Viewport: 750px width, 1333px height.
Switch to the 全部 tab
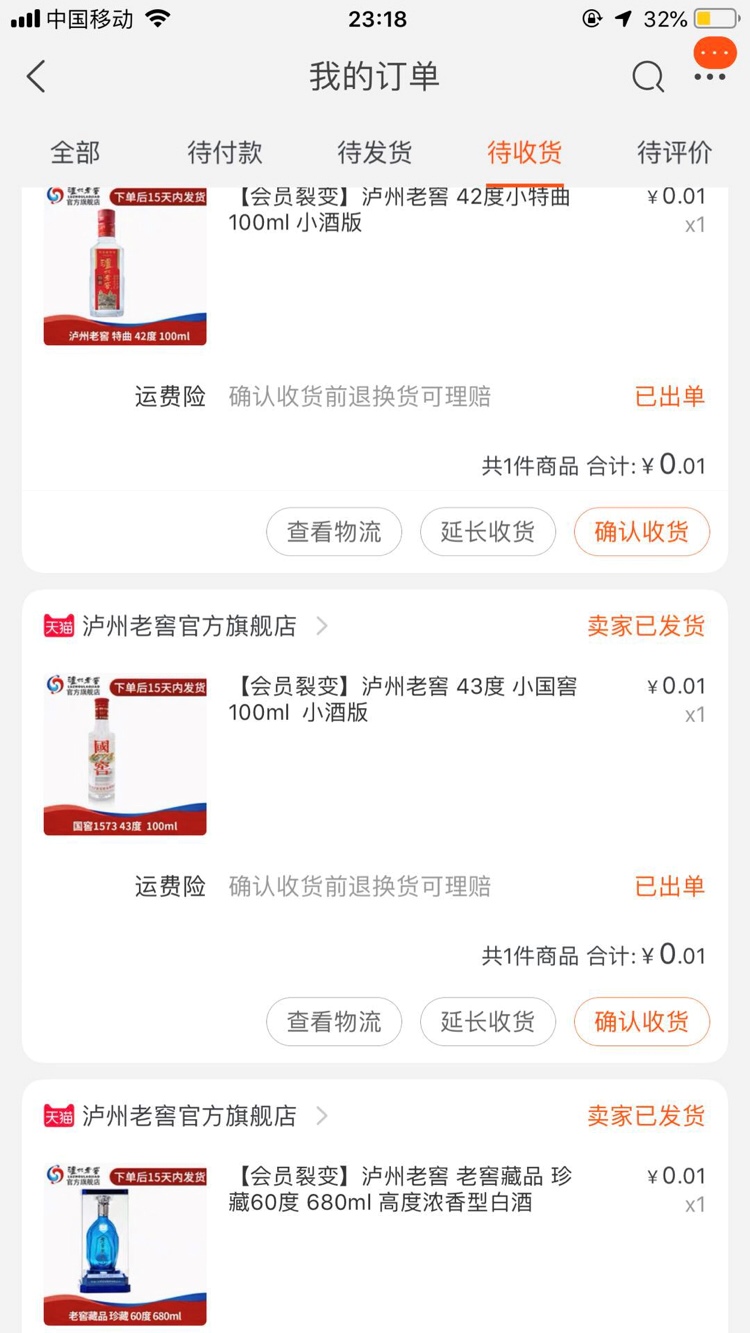(x=75, y=153)
